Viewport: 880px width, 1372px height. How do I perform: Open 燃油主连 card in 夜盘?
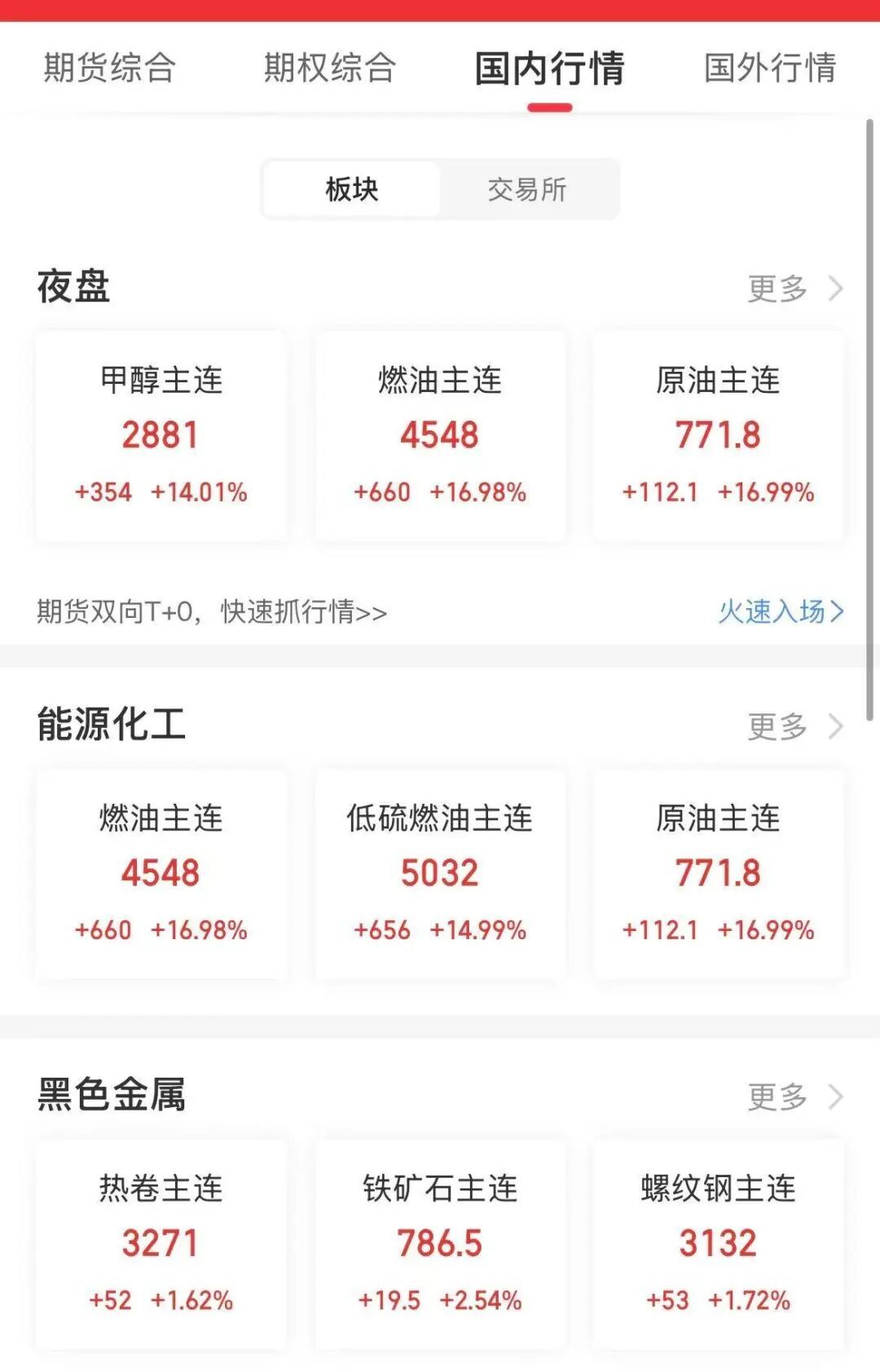(x=440, y=435)
